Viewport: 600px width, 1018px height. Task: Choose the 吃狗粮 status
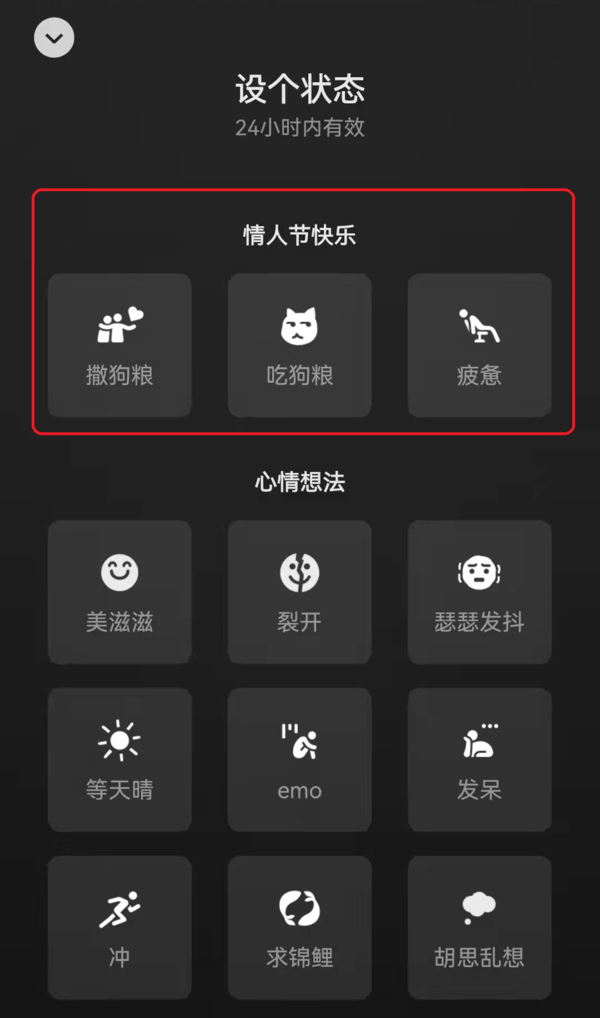pyautogui.click(x=300, y=345)
